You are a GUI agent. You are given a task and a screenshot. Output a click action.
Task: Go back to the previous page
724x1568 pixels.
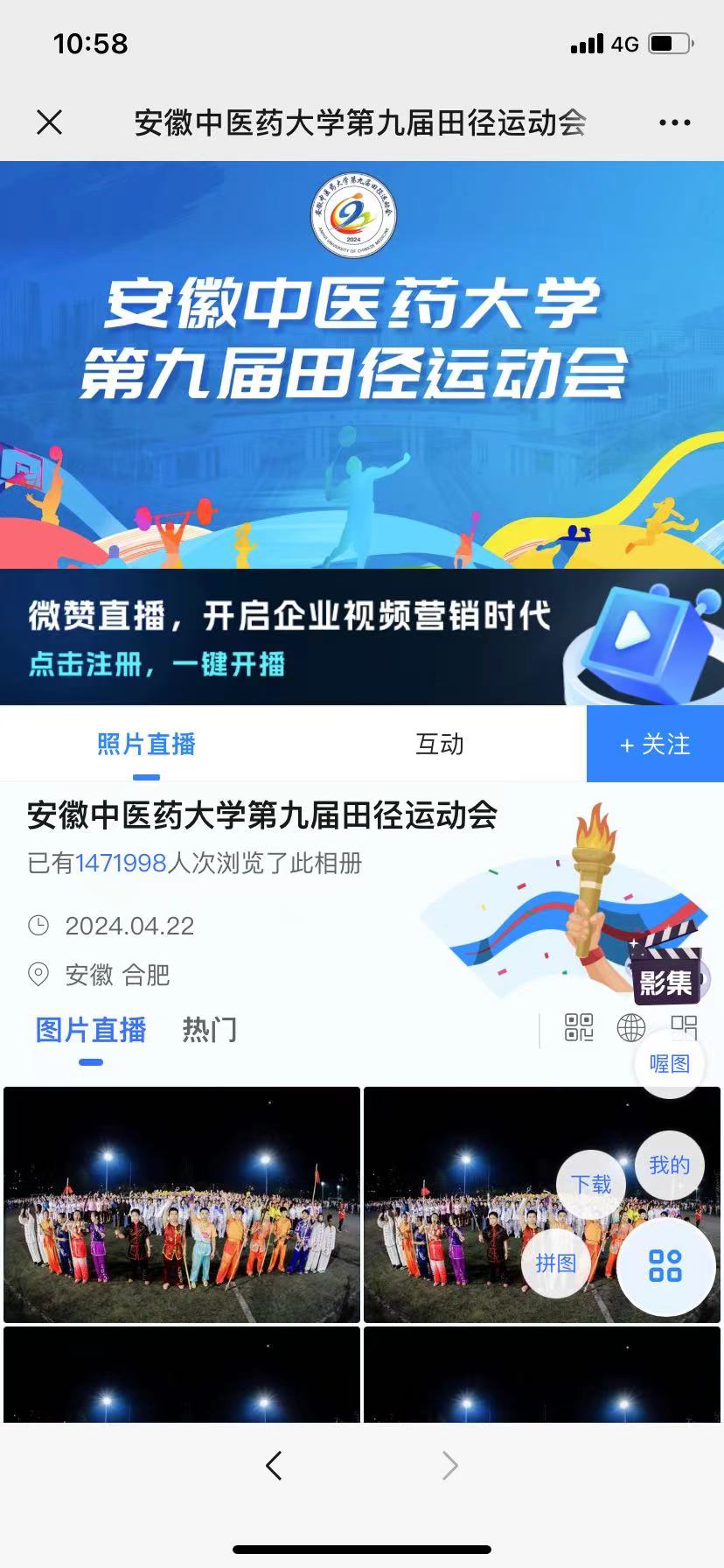(x=274, y=1466)
